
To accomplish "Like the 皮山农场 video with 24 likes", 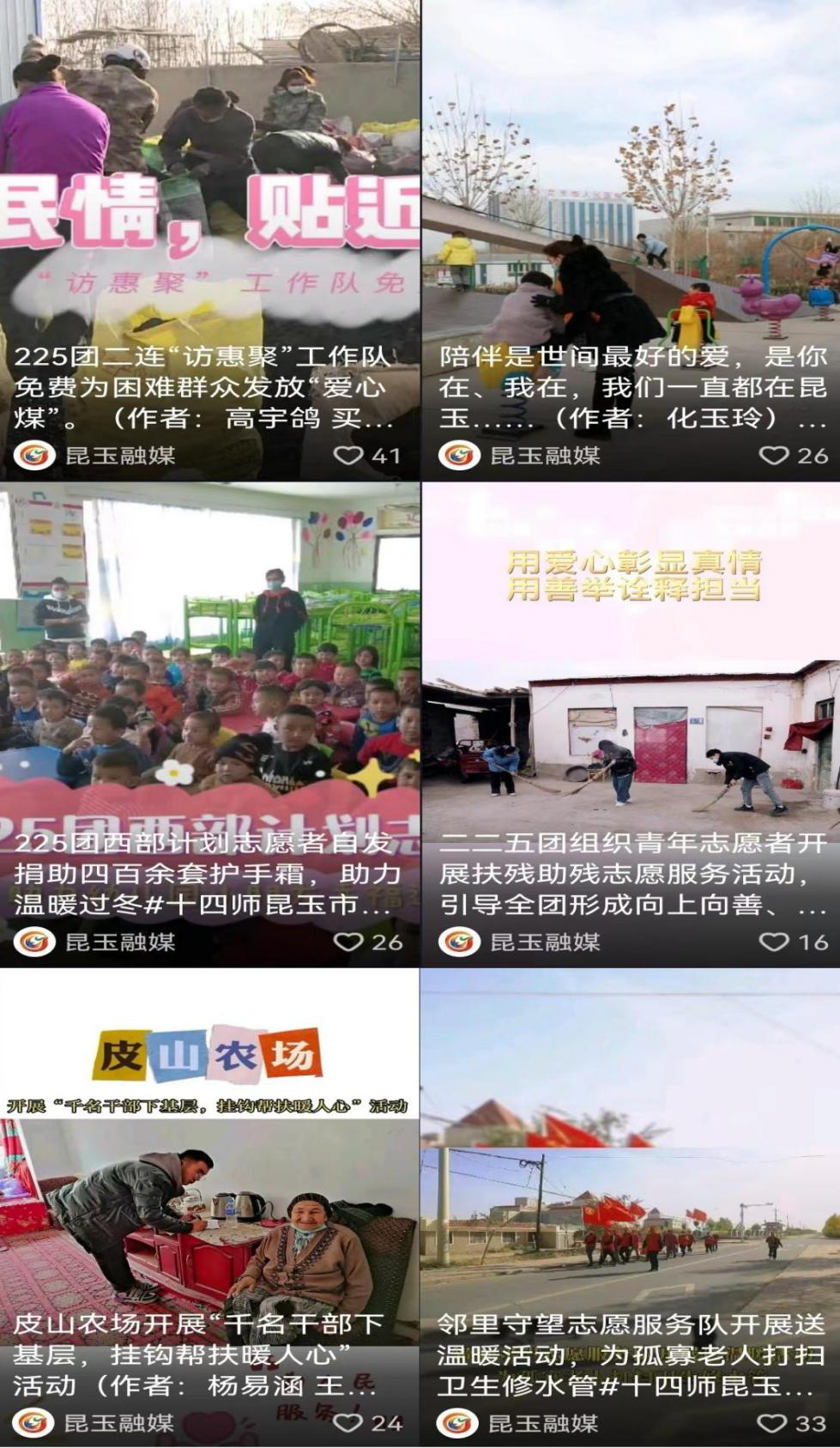I will pyautogui.click(x=348, y=1423).
